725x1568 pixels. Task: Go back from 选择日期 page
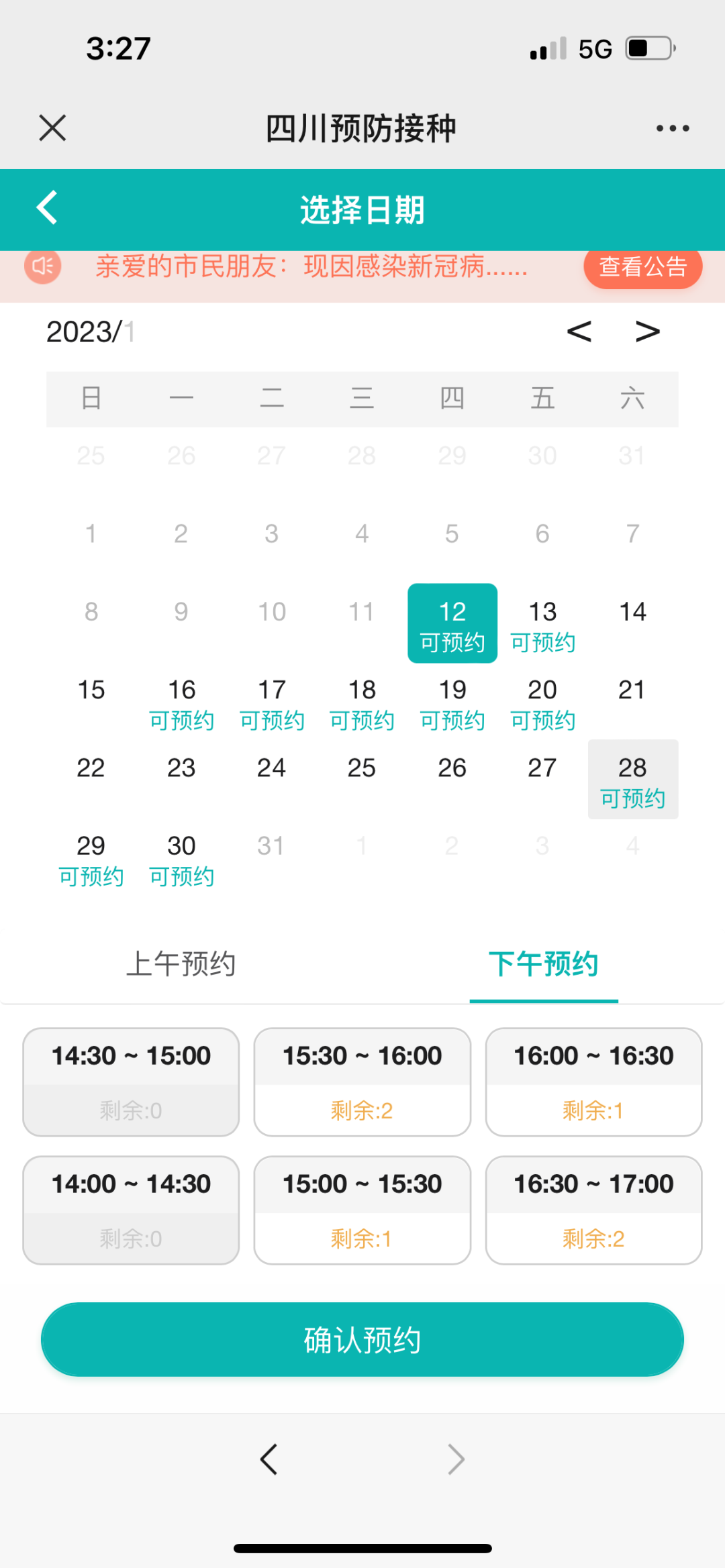click(47, 208)
